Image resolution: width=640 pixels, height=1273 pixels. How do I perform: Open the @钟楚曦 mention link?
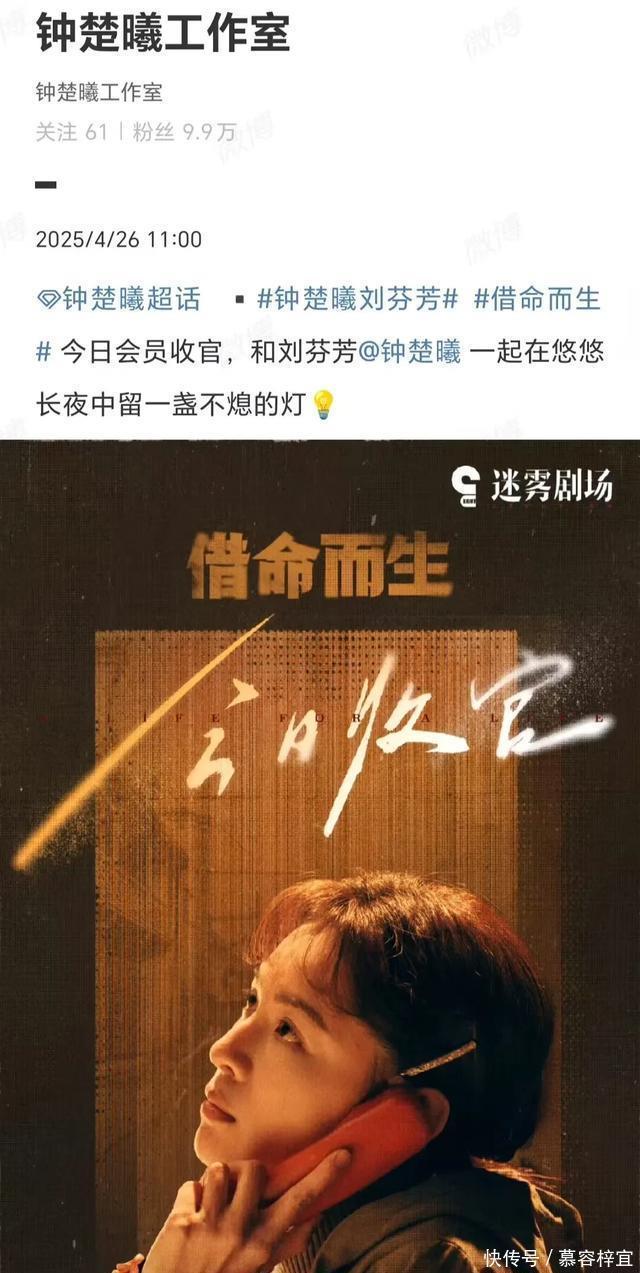point(408,352)
